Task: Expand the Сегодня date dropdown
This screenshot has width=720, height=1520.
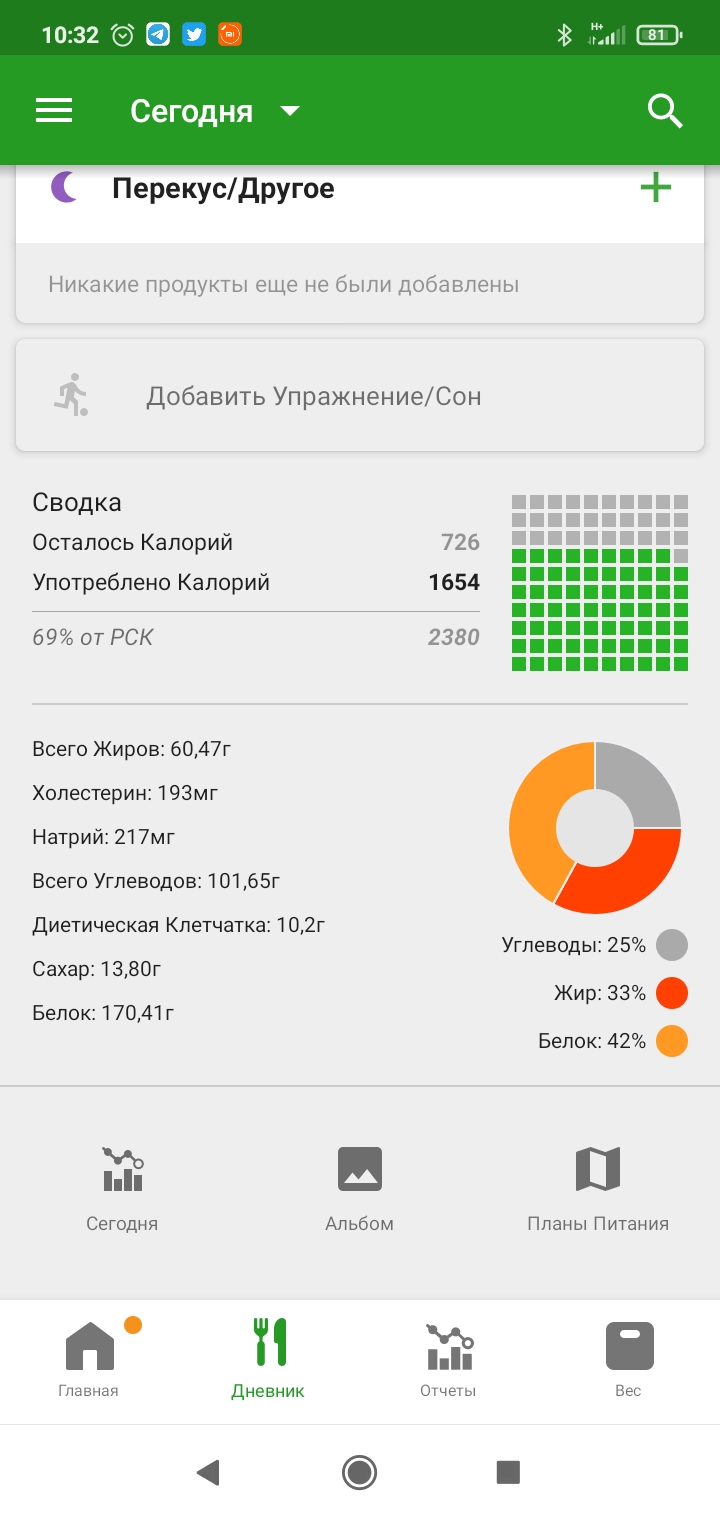Action: coord(214,111)
